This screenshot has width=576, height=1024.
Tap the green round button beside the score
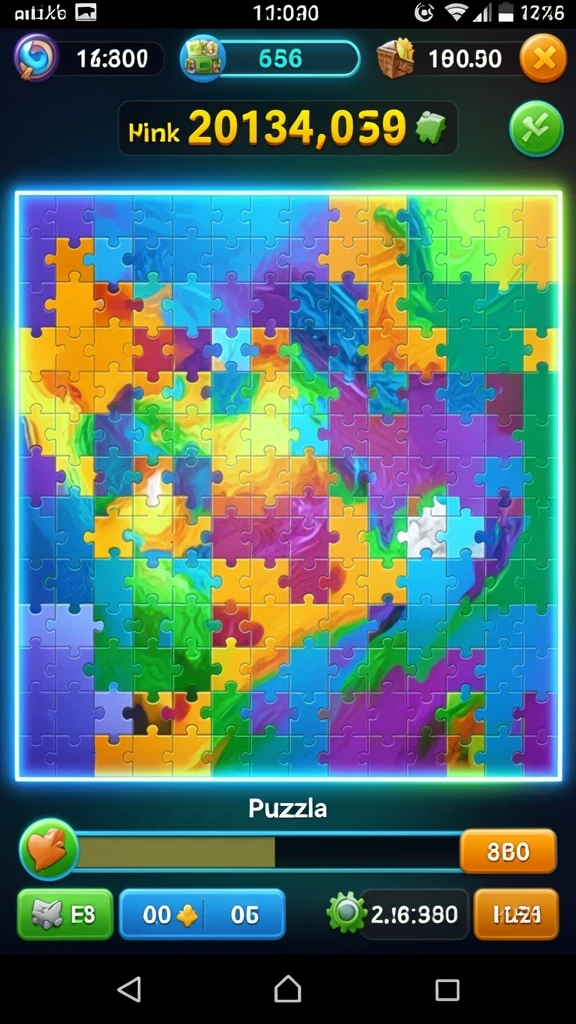point(536,129)
